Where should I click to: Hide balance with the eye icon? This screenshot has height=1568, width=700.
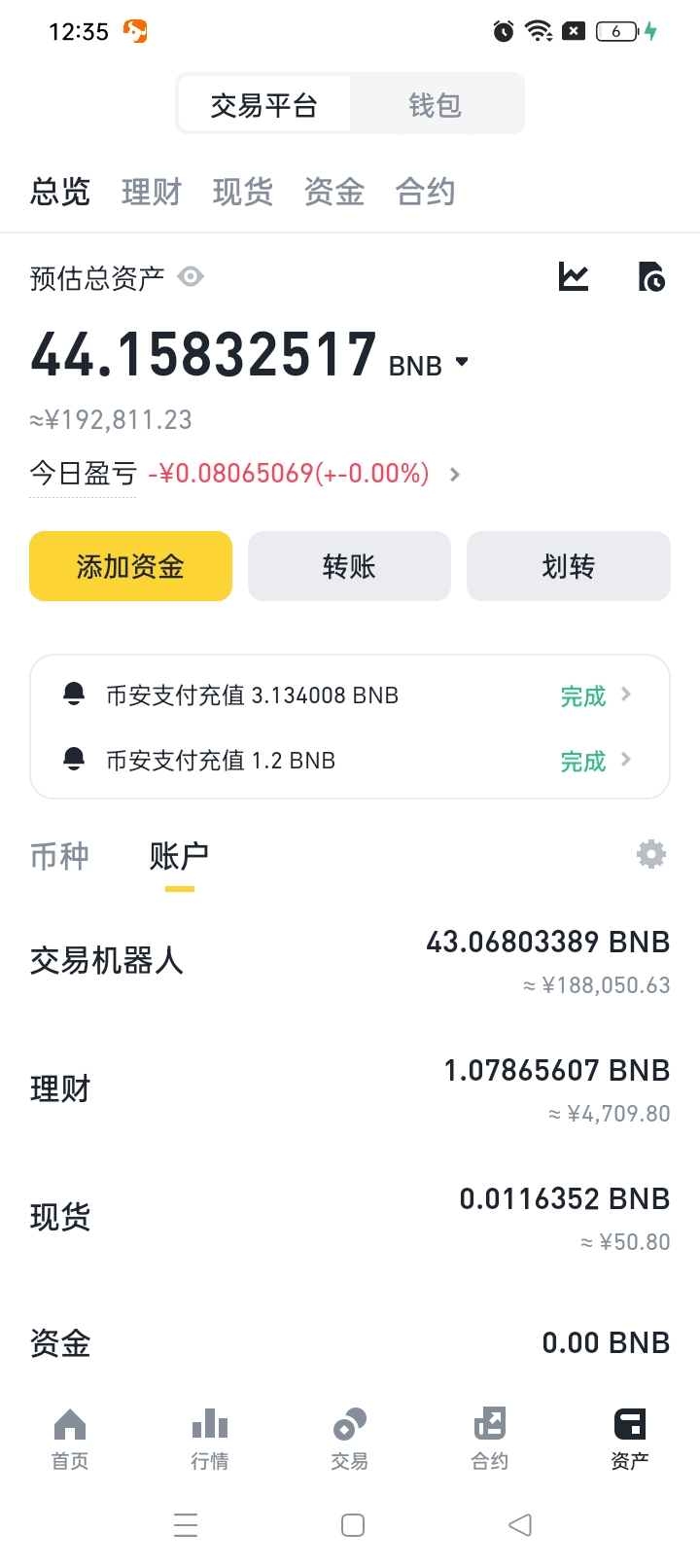pyautogui.click(x=191, y=277)
